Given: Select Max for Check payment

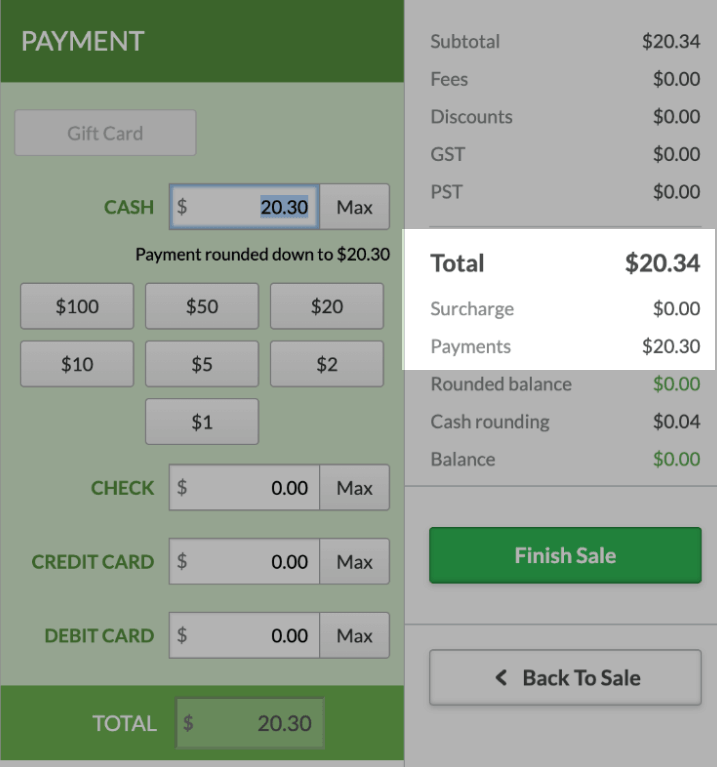Looking at the screenshot, I should tap(354, 488).
